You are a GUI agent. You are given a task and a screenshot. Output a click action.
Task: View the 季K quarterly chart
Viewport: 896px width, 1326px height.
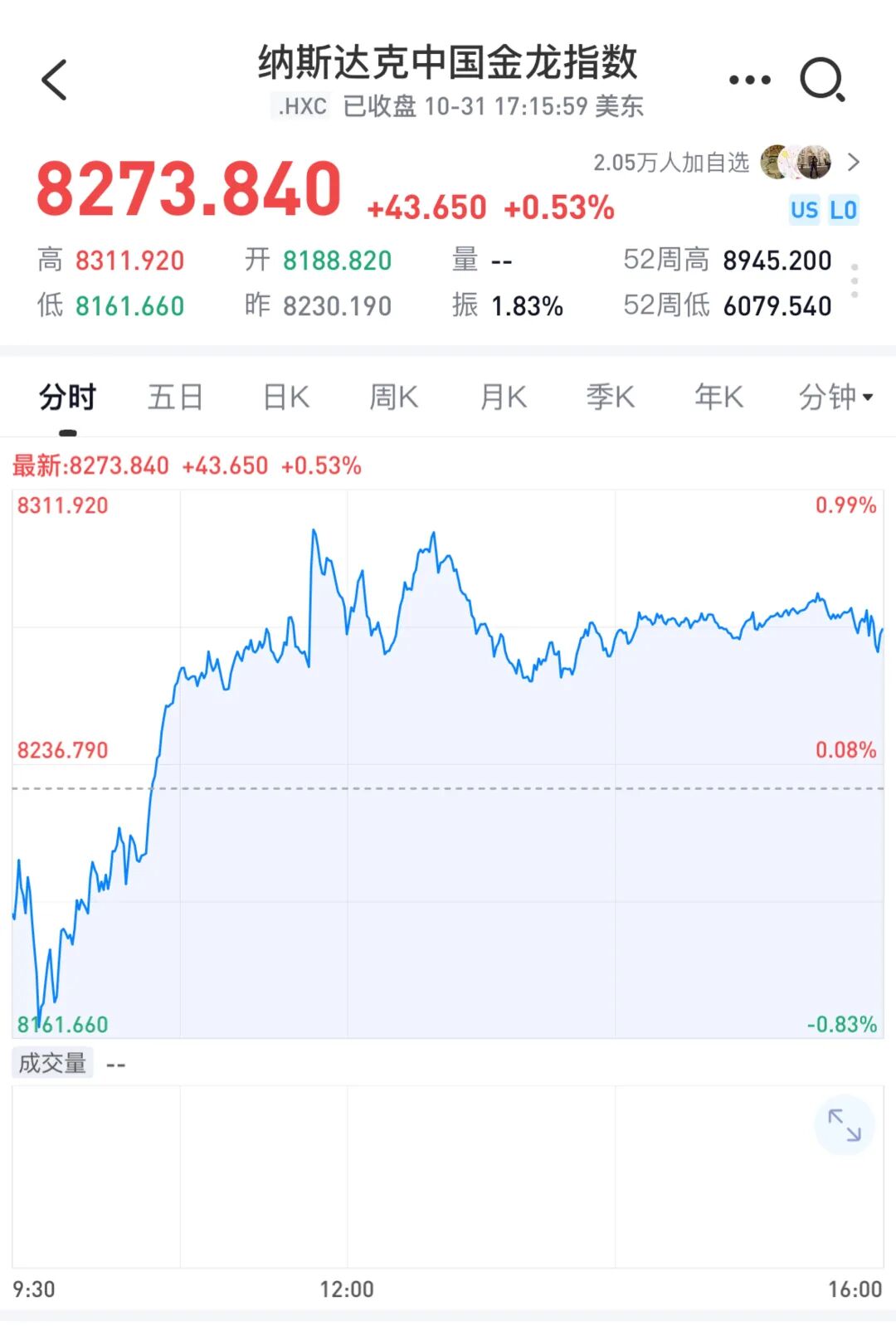[x=611, y=397]
